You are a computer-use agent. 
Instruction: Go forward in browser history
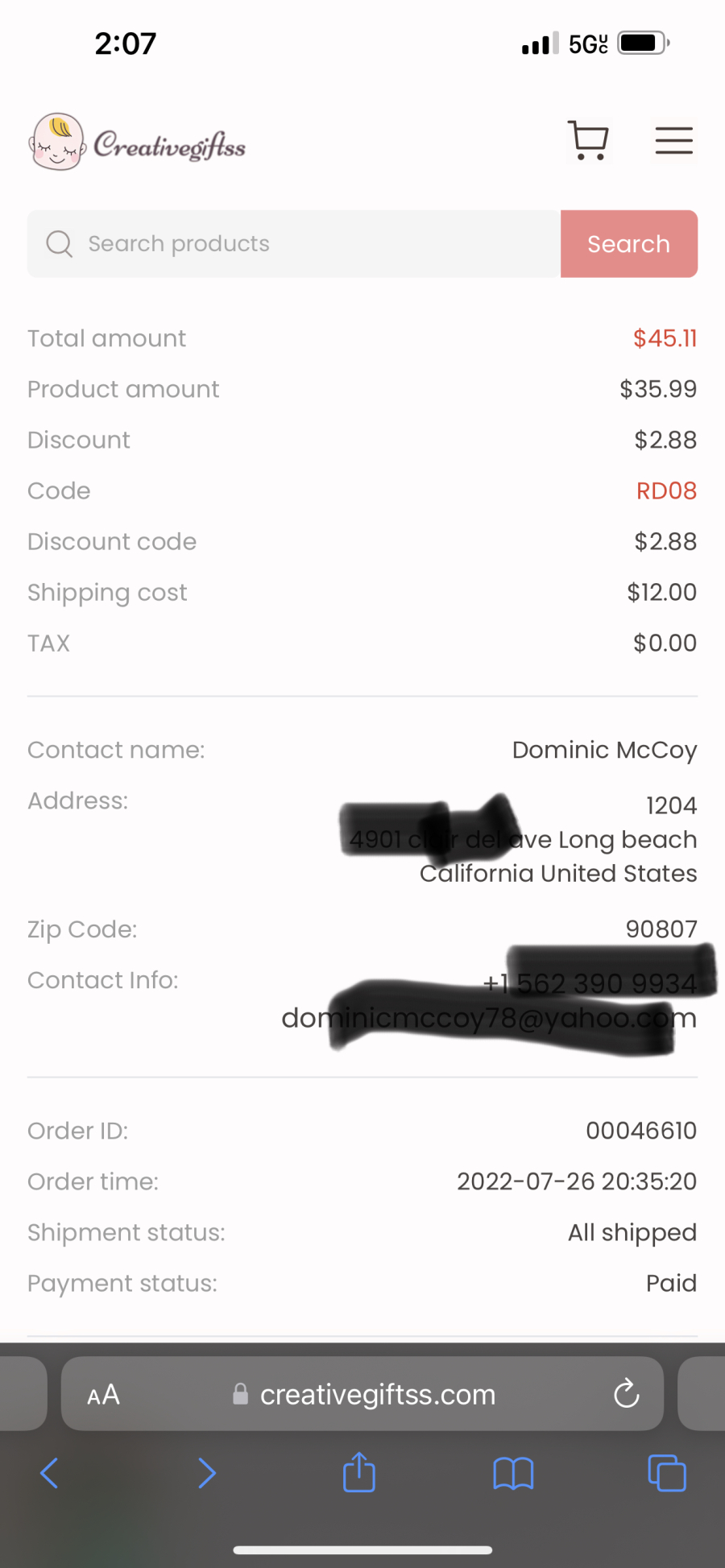[207, 1473]
